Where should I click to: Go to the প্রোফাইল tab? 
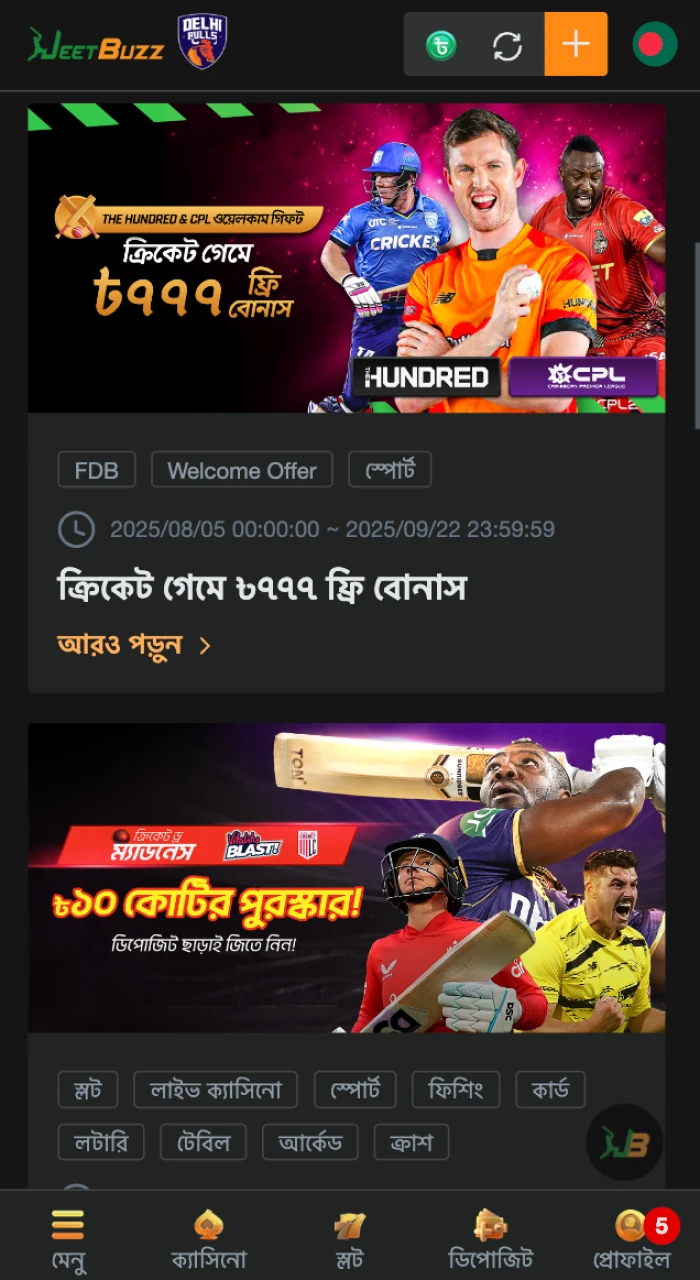631,1238
